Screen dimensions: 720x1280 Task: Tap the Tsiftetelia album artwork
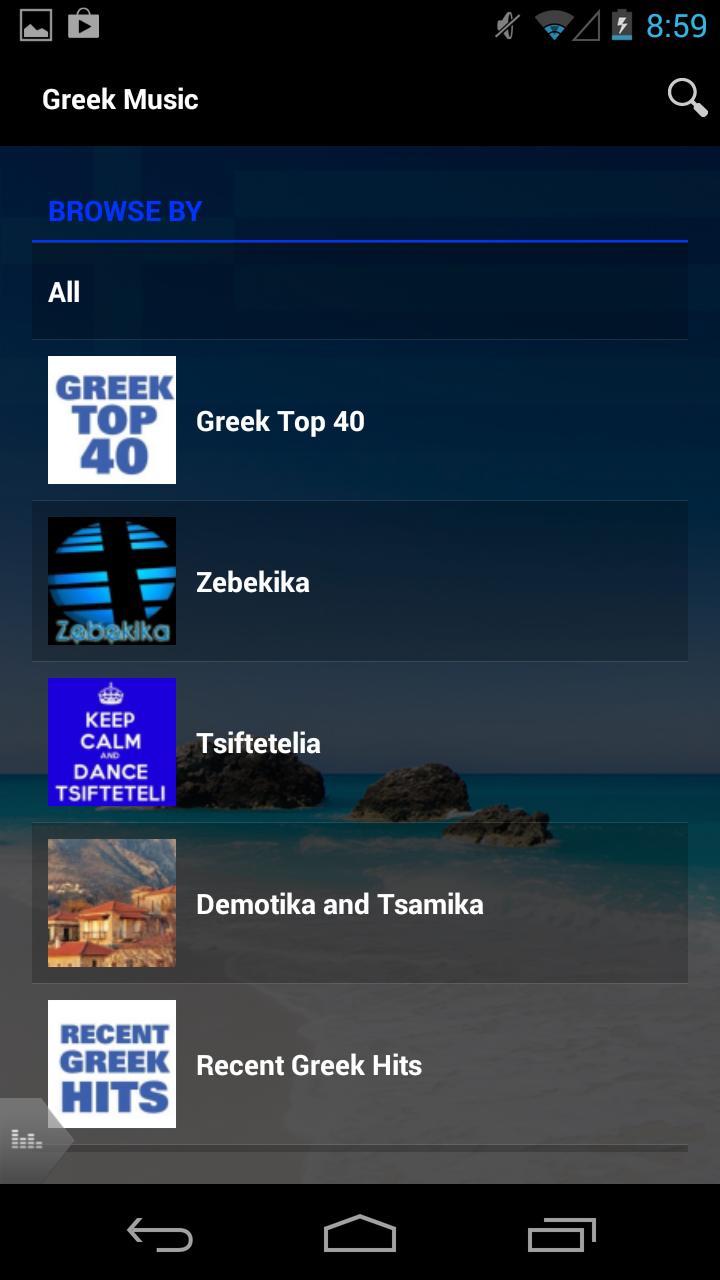click(x=111, y=742)
